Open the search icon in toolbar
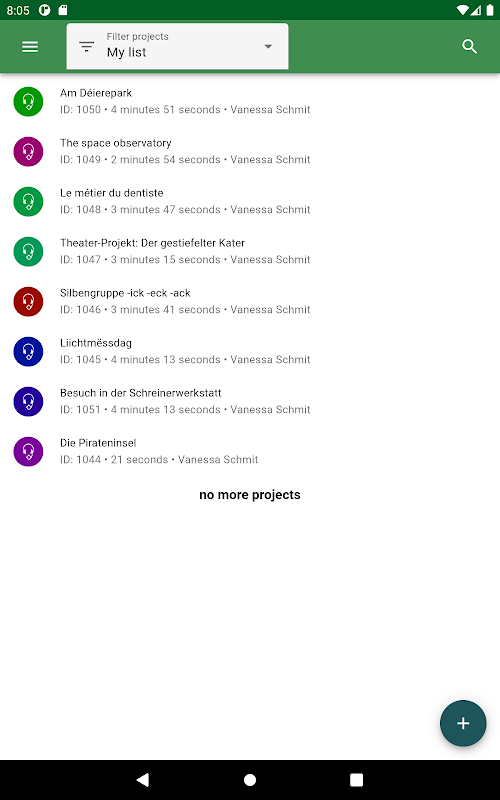The image size is (500, 800). (x=469, y=47)
